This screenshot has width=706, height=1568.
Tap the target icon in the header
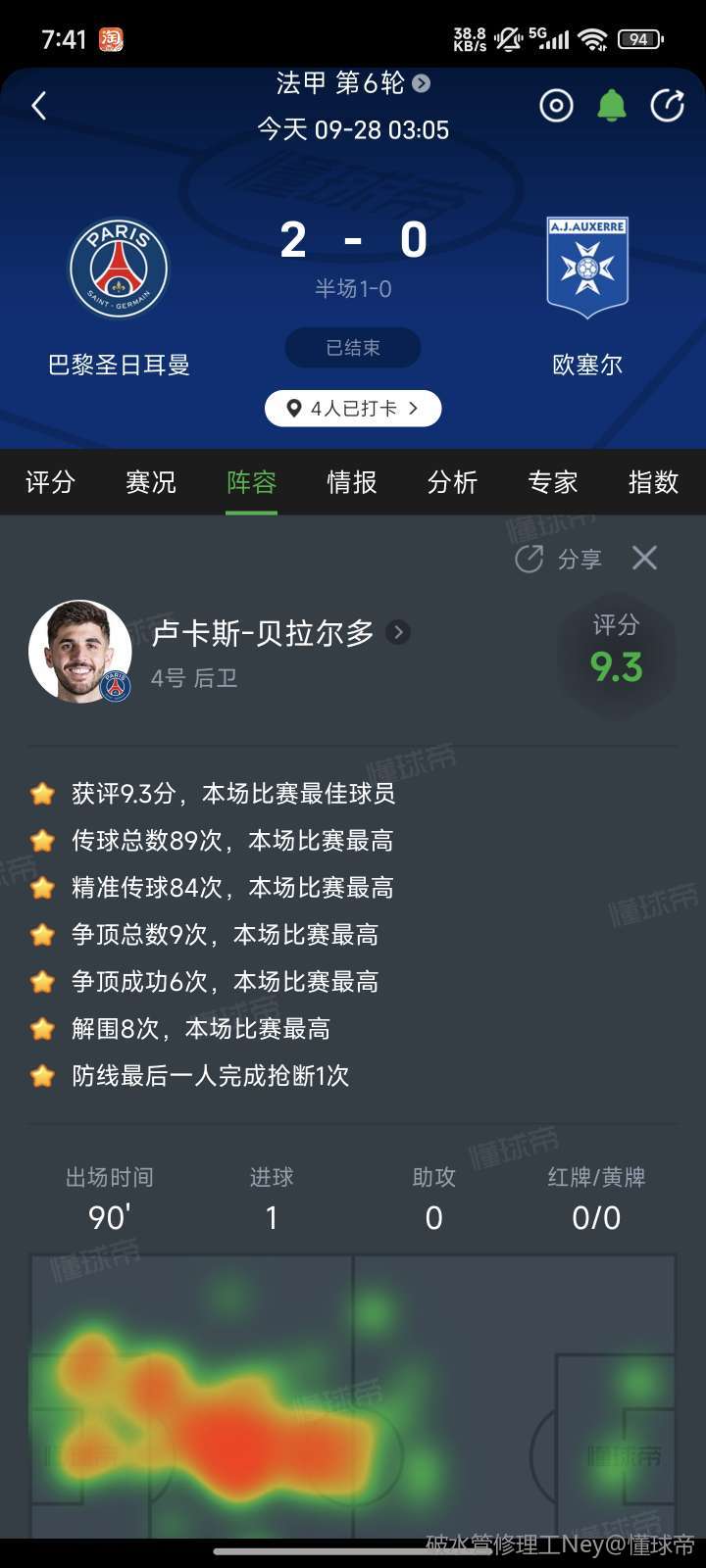[556, 106]
